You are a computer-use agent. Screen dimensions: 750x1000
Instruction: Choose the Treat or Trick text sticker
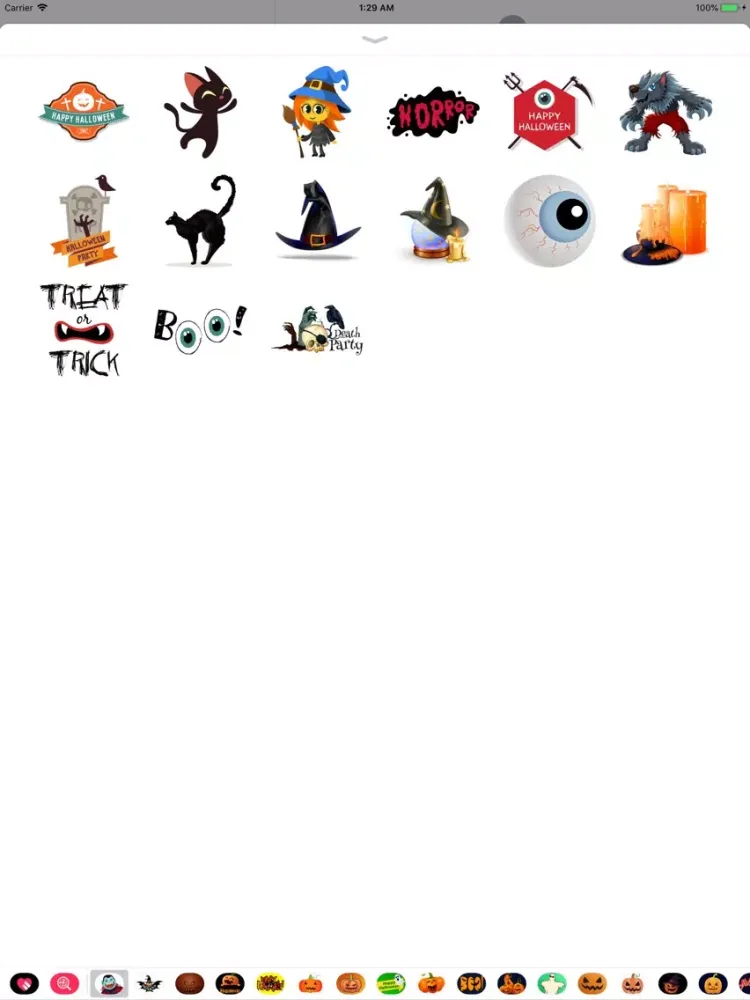84,329
